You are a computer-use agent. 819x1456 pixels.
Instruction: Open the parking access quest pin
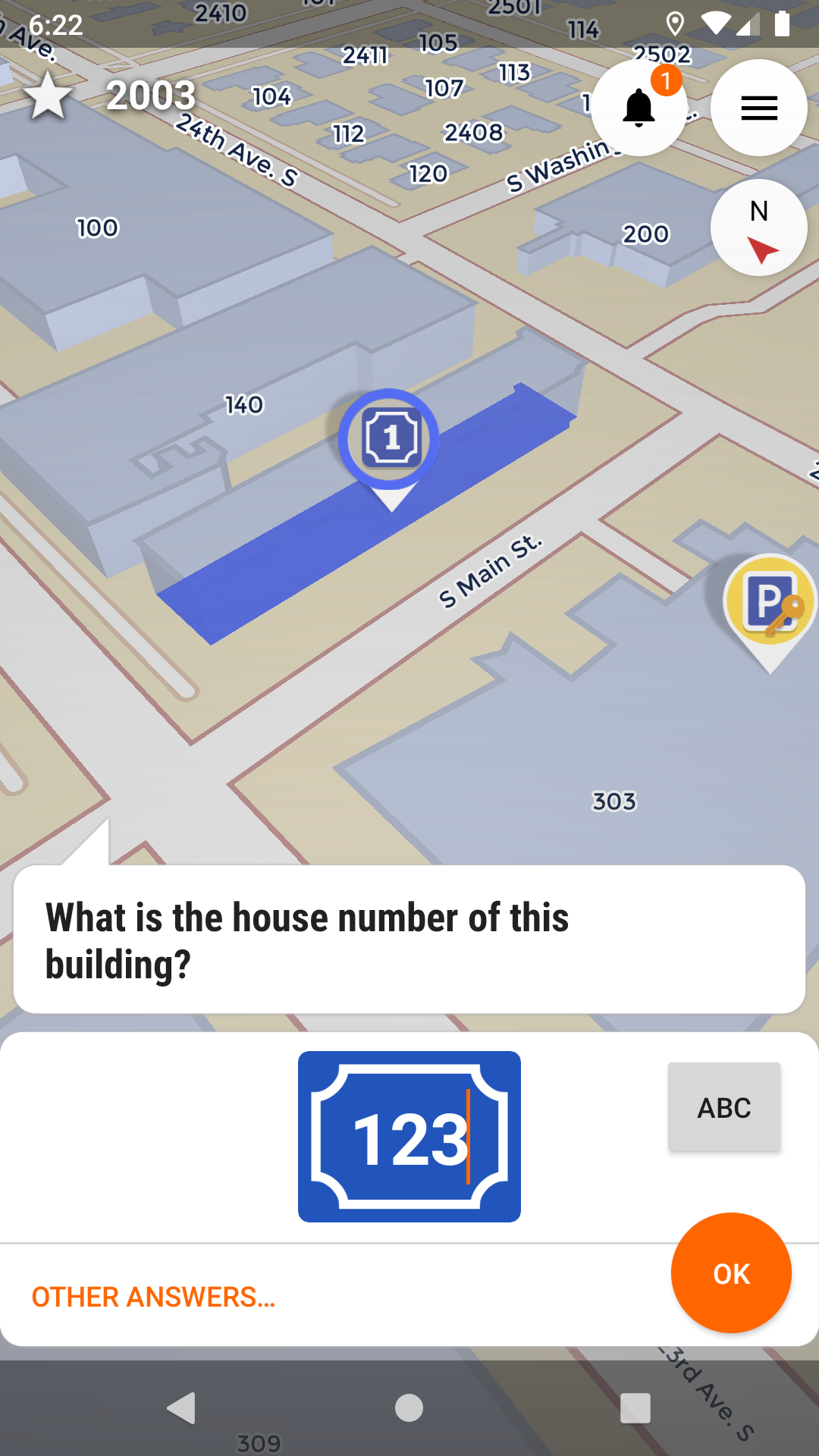(x=769, y=603)
